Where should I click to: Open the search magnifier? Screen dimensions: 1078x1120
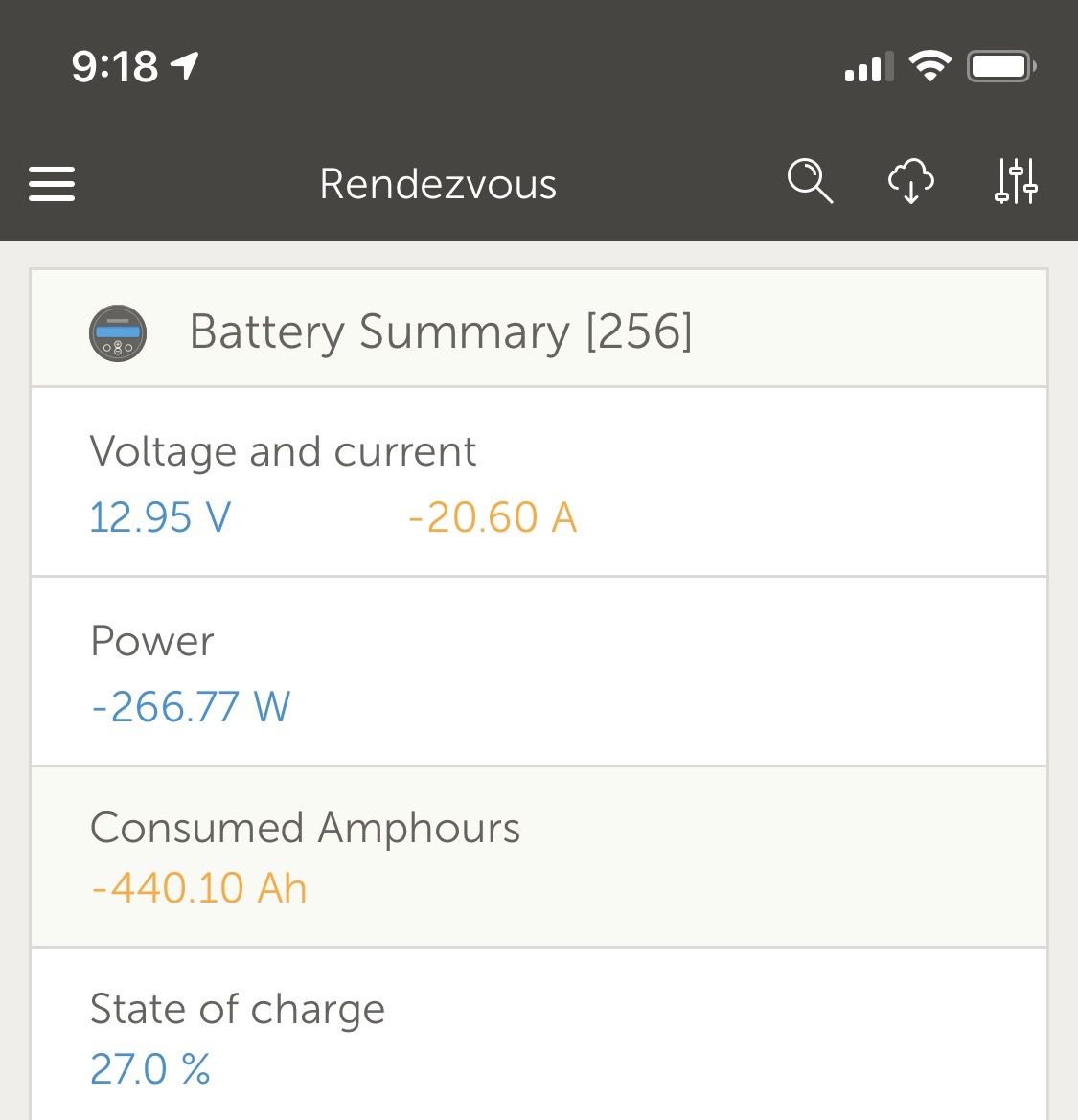click(810, 181)
